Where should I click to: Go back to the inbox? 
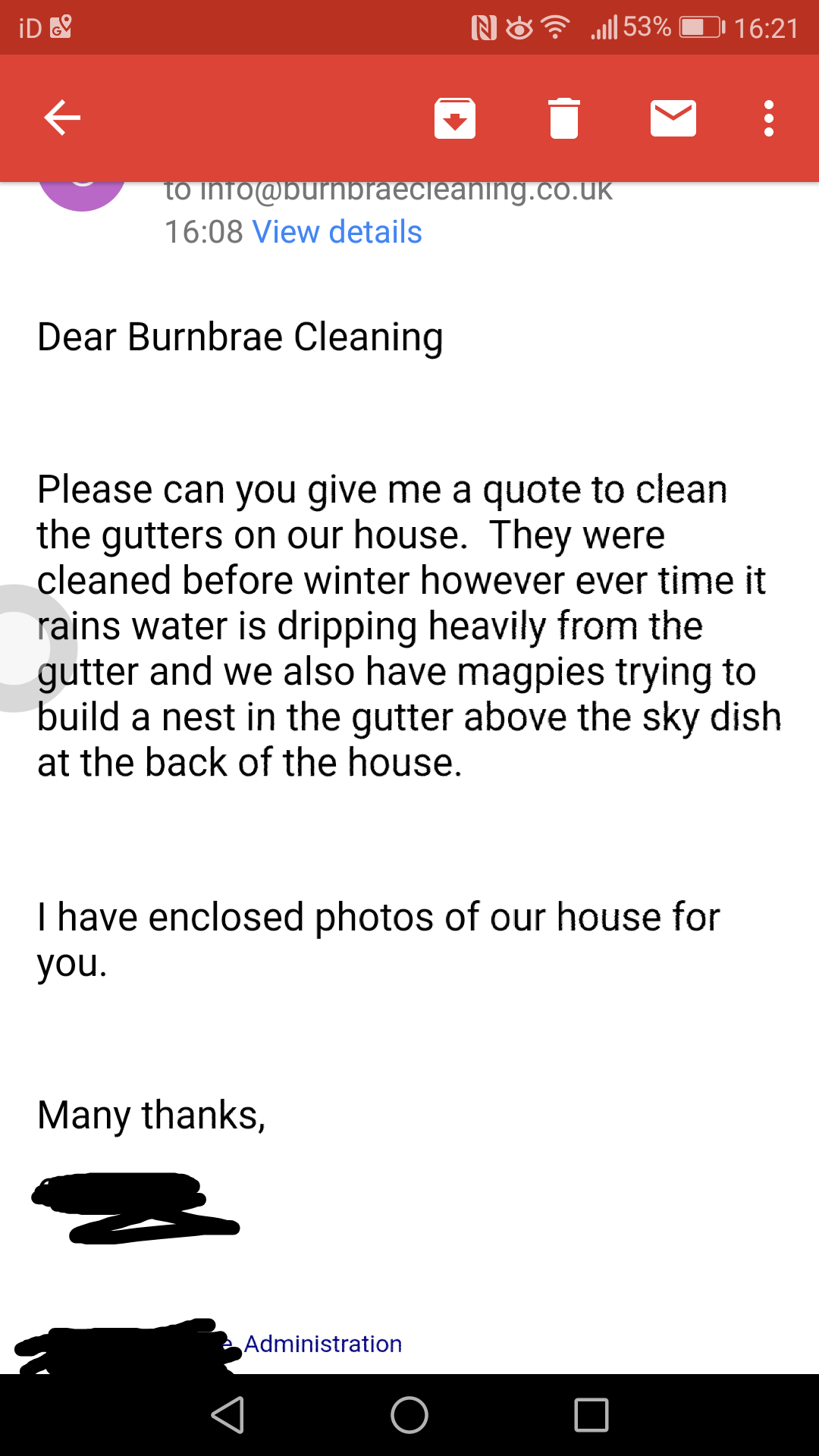(x=62, y=118)
